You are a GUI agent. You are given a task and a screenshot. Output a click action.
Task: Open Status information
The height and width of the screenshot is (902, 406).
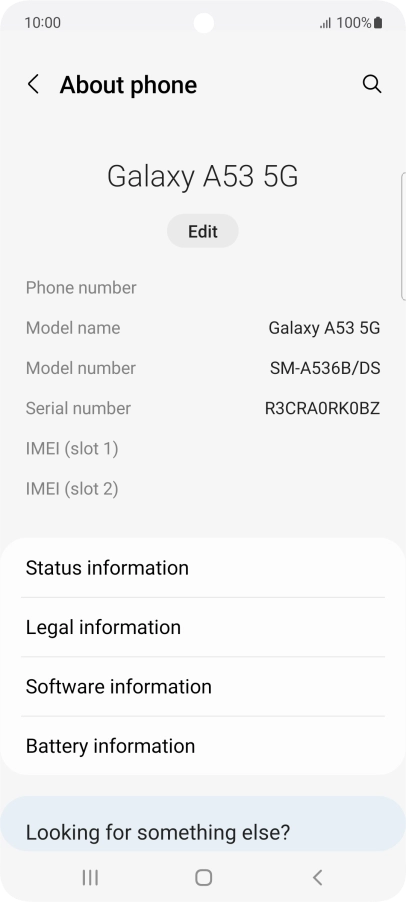click(x=203, y=568)
